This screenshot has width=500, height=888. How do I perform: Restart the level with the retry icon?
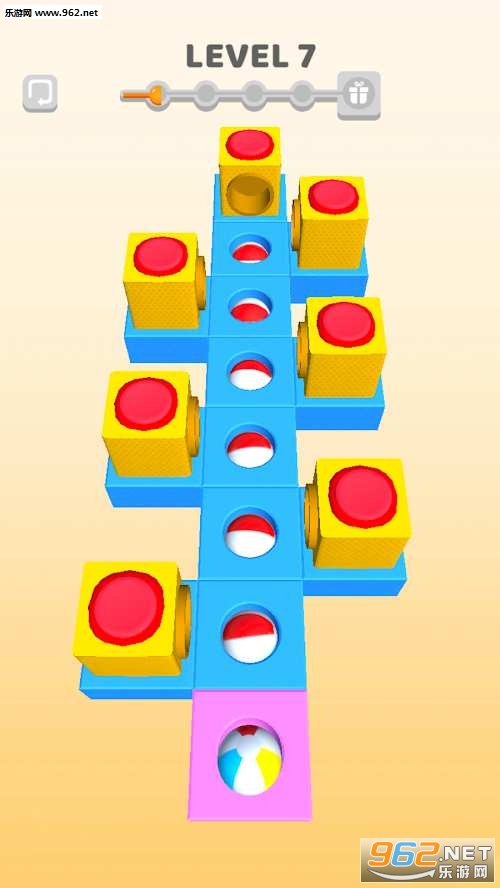(x=40, y=93)
